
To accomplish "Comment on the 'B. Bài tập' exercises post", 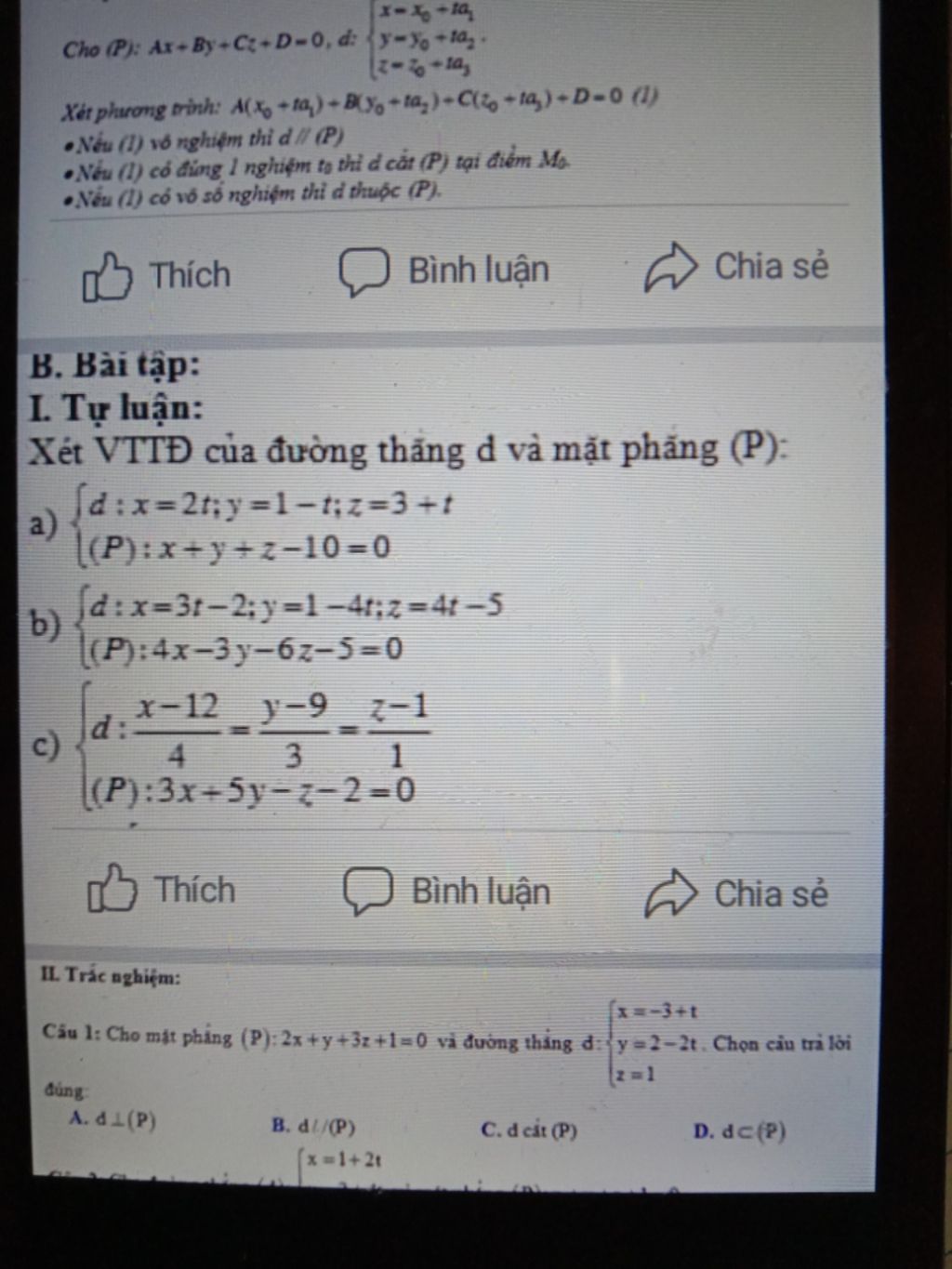I will [x=447, y=891].
